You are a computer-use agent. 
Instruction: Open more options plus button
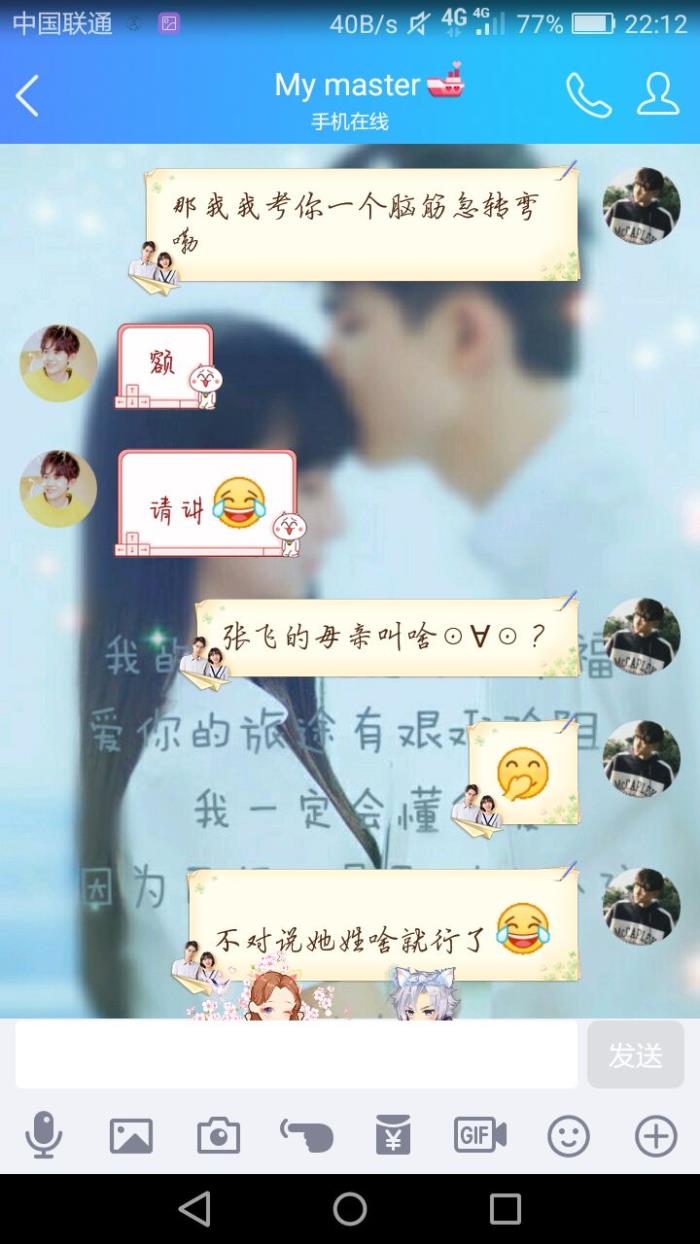pos(656,1135)
